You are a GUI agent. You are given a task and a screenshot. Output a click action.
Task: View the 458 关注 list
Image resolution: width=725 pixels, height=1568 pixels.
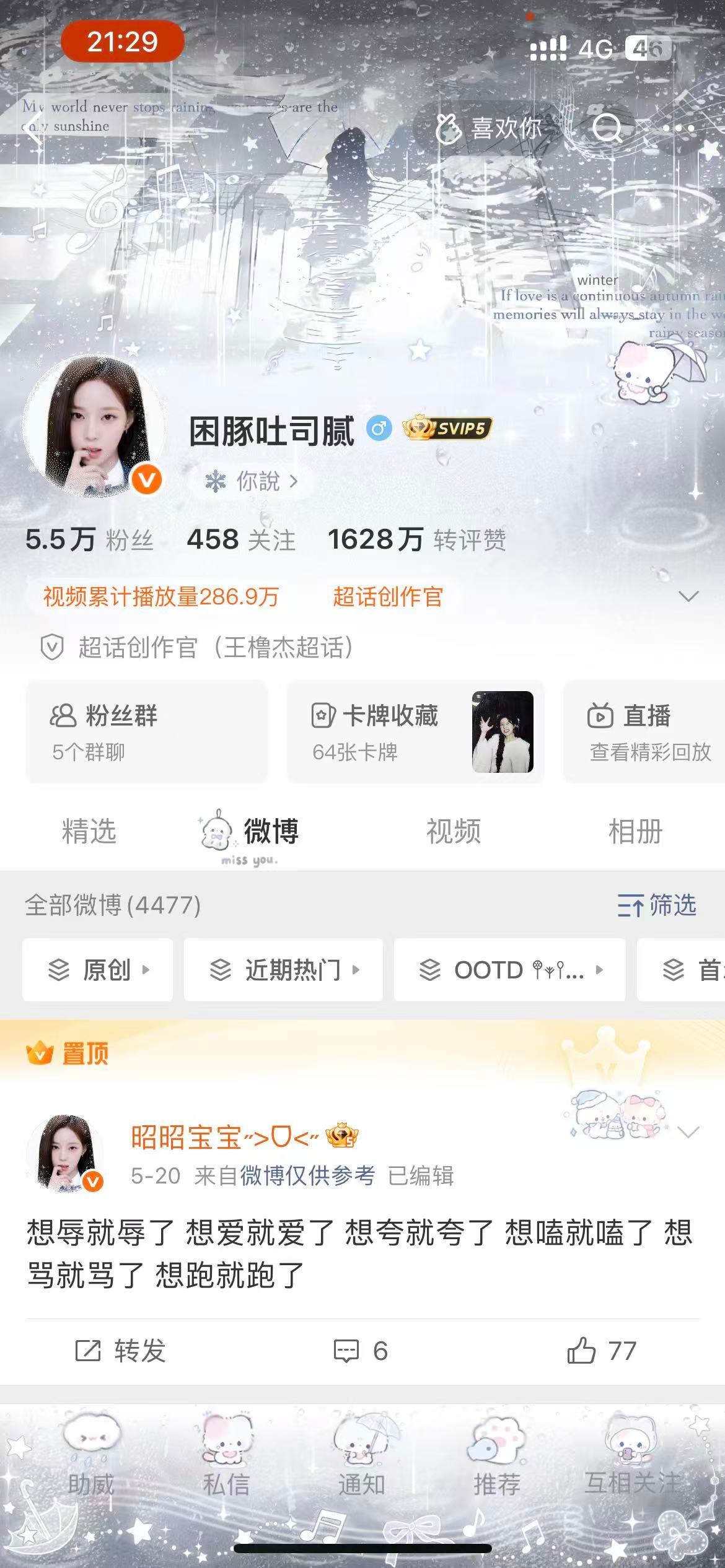[242, 539]
